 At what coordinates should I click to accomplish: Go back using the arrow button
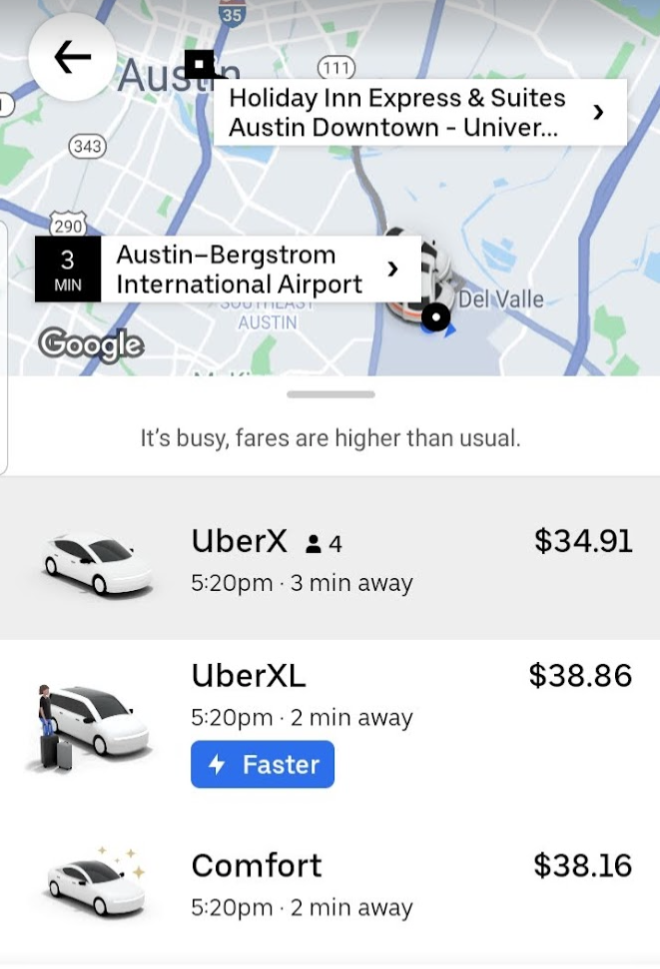(72, 58)
